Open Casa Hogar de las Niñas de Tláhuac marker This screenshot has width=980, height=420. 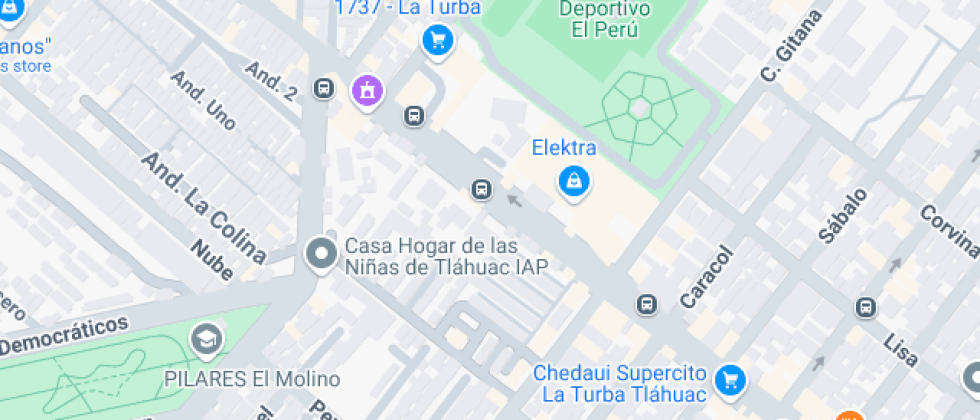coord(322,255)
